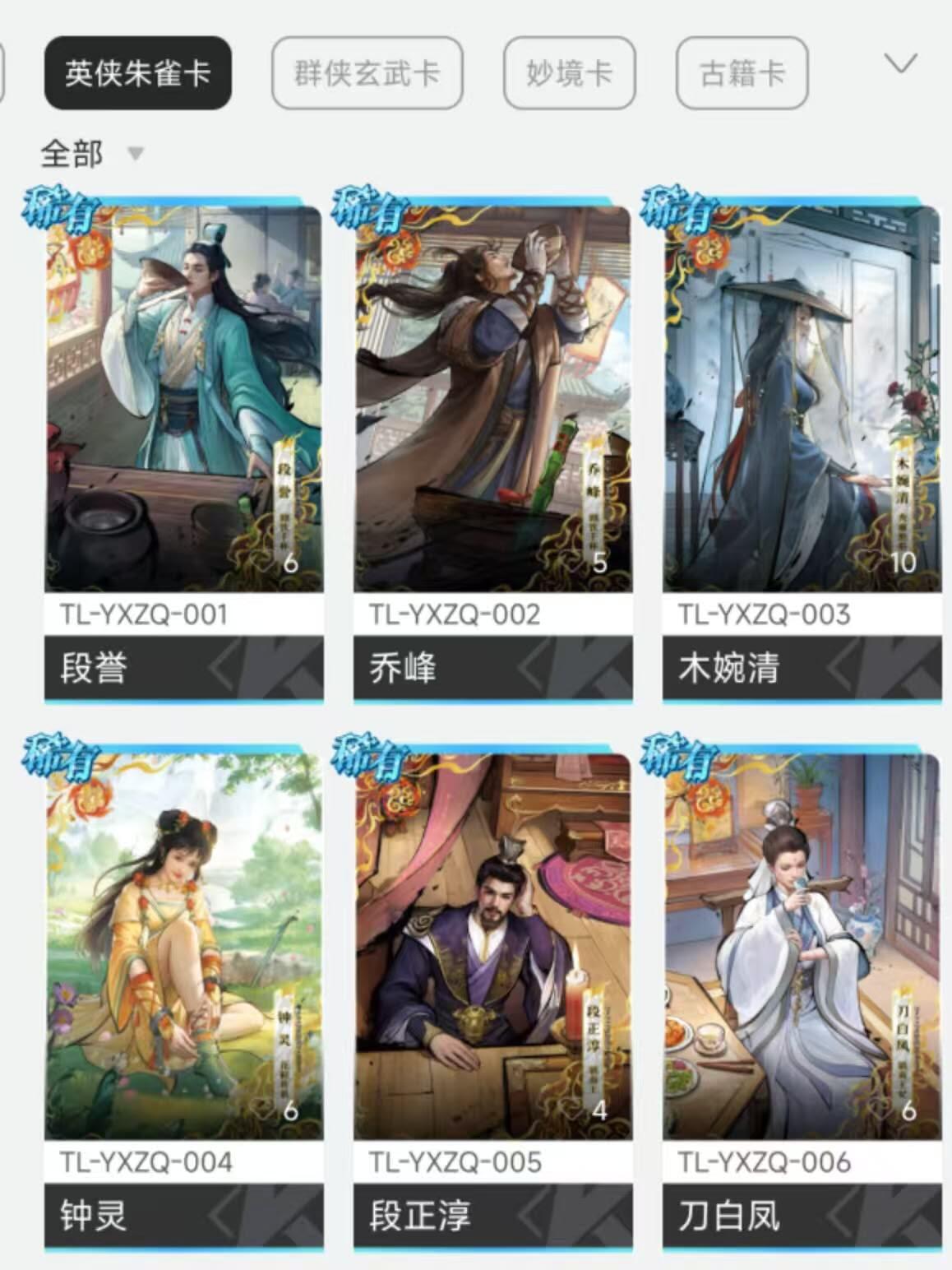Switch to the 群侠玄武卡 category
Screen dimensions: 952x1270
(x=367, y=74)
